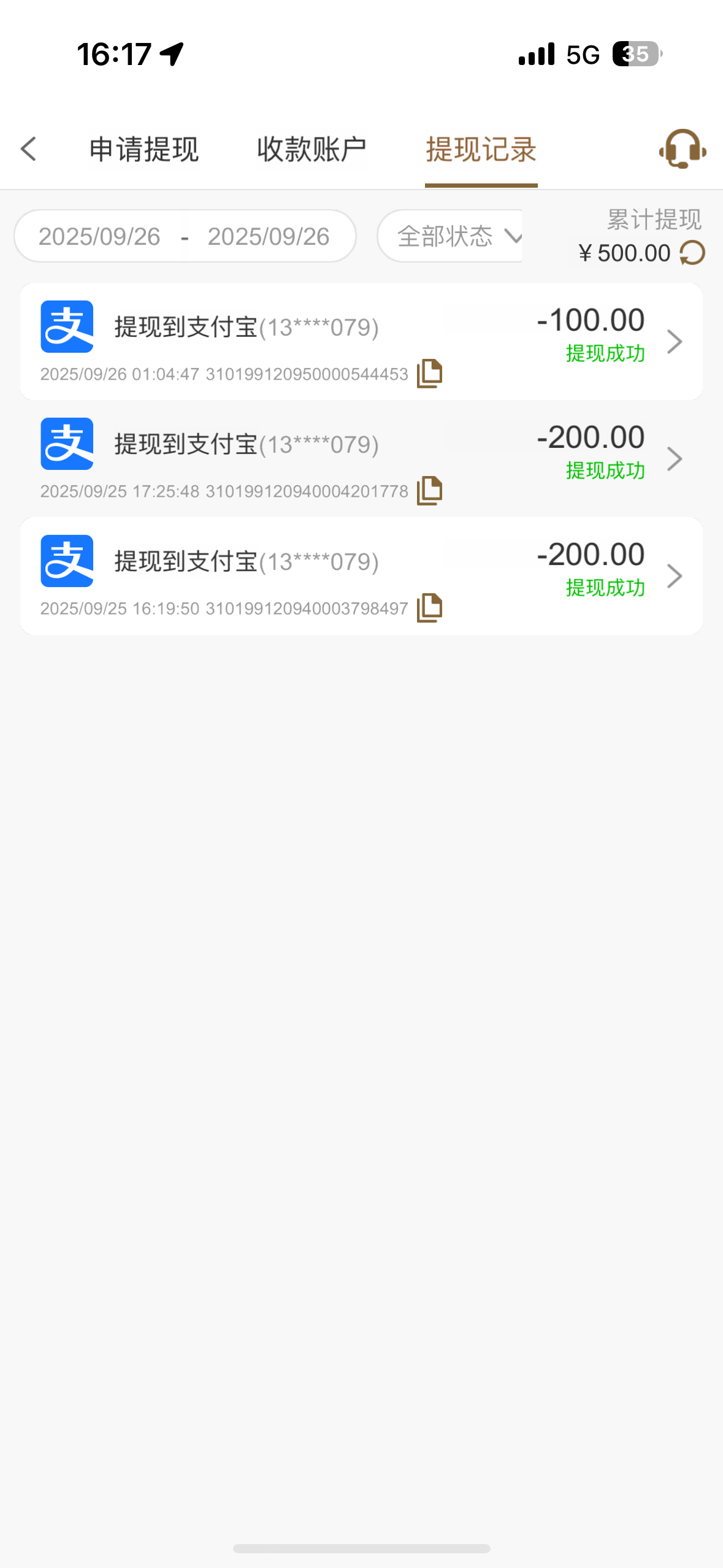Select the 提现记录 tab

pyautogui.click(x=481, y=150)
